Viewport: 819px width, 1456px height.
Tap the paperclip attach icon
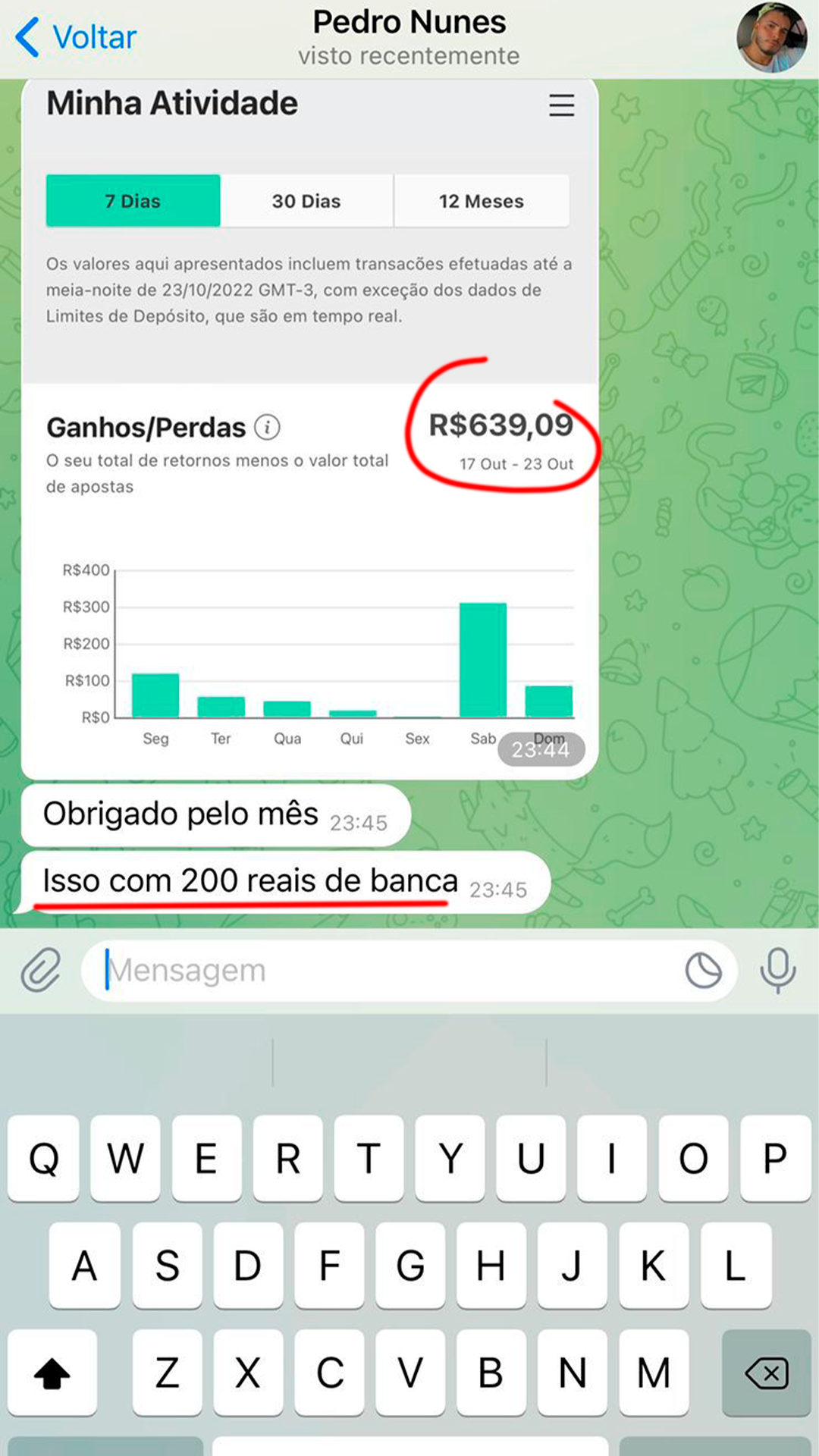click(x=41, y=970)
